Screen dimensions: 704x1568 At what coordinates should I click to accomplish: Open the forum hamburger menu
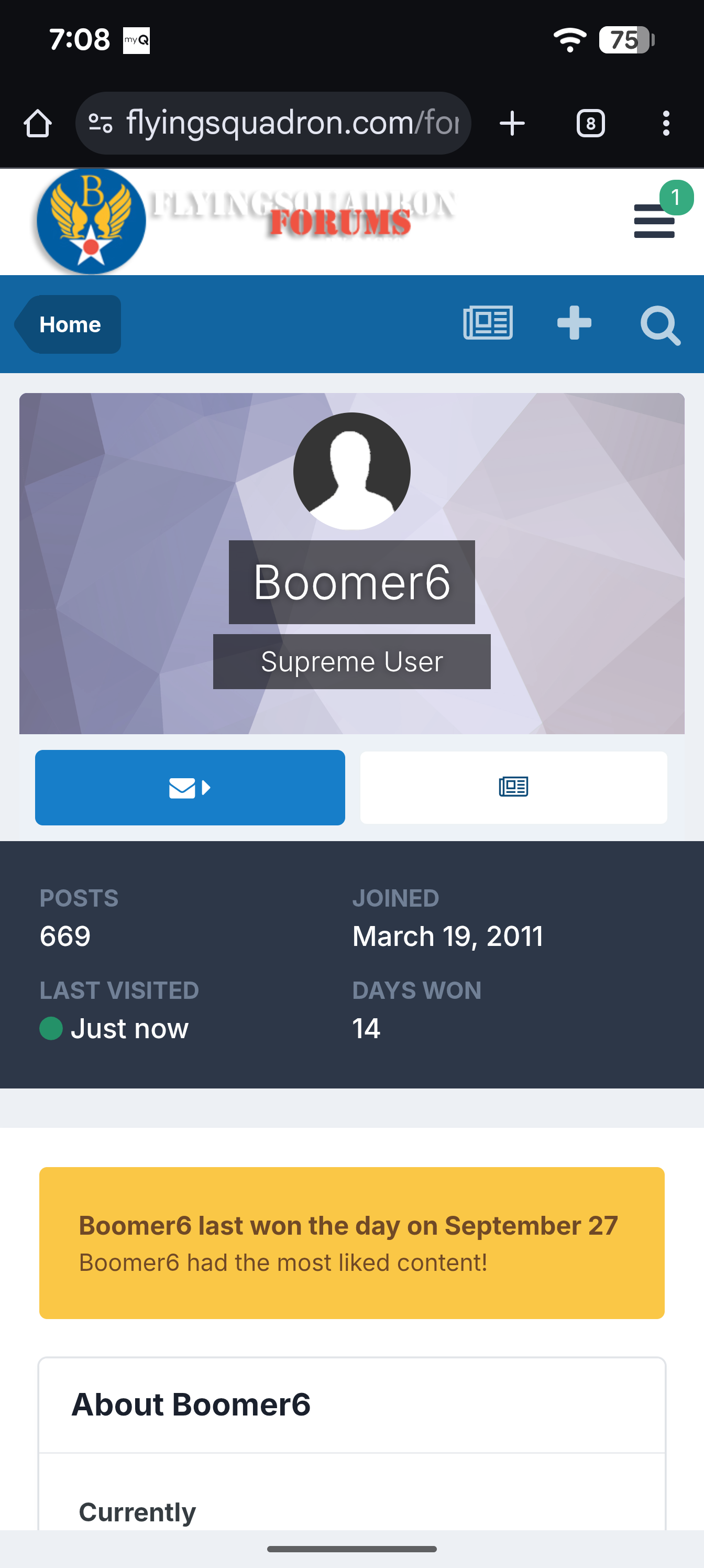point(654,221)
